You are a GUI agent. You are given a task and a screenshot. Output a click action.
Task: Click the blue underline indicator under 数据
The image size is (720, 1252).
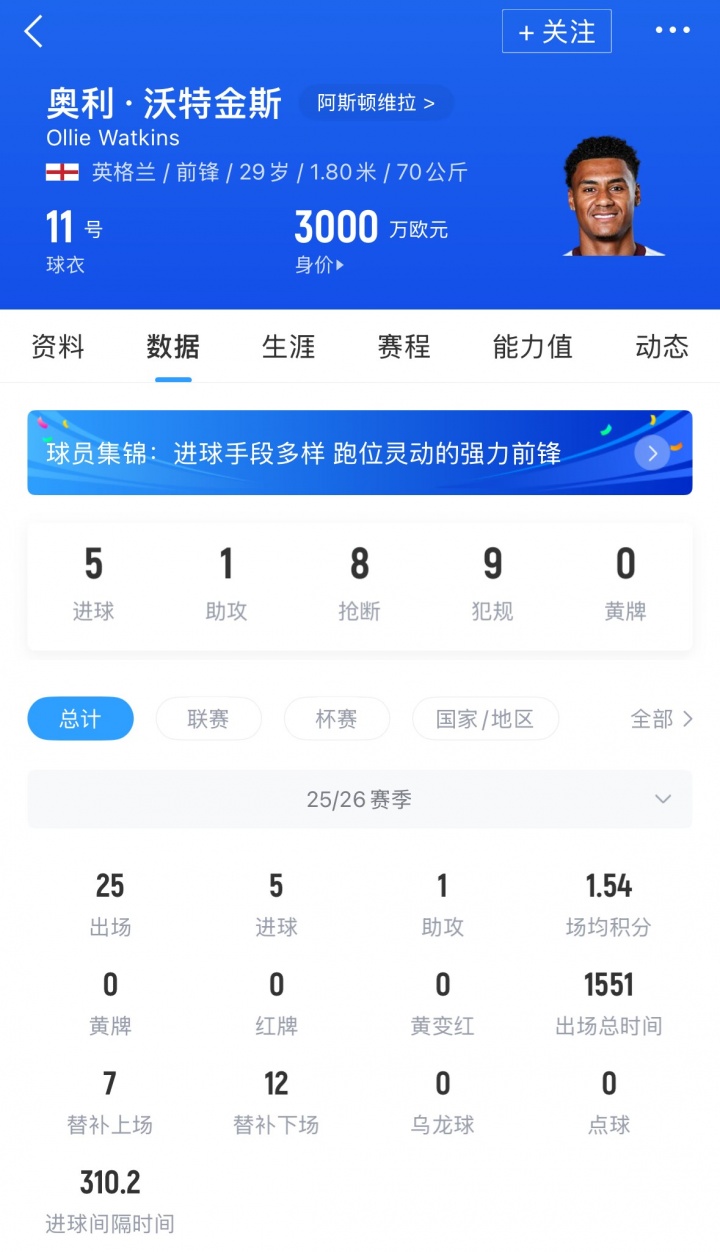point(173,378)
